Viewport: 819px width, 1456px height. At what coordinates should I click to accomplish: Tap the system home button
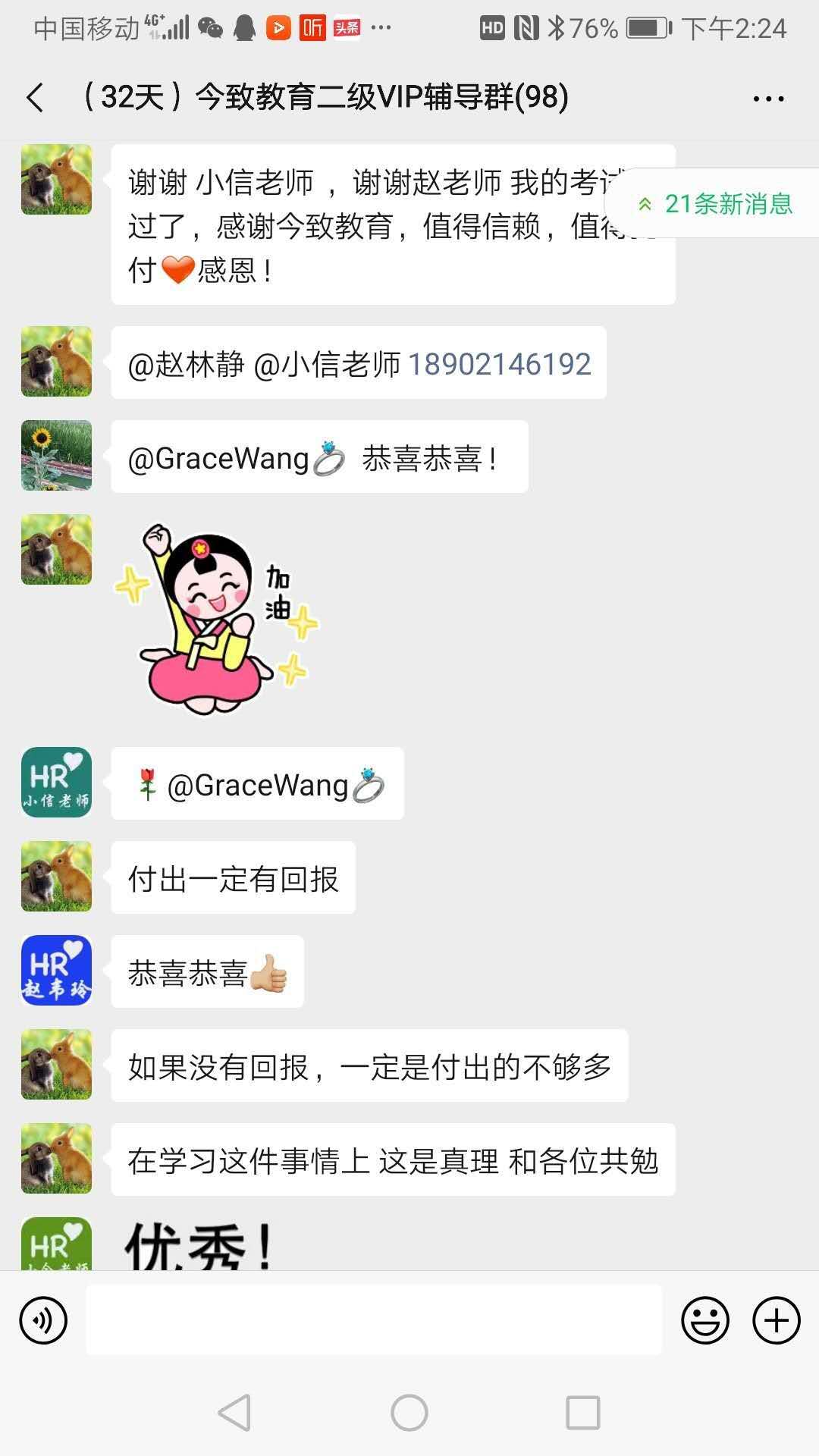click(x=409, y=1413)
